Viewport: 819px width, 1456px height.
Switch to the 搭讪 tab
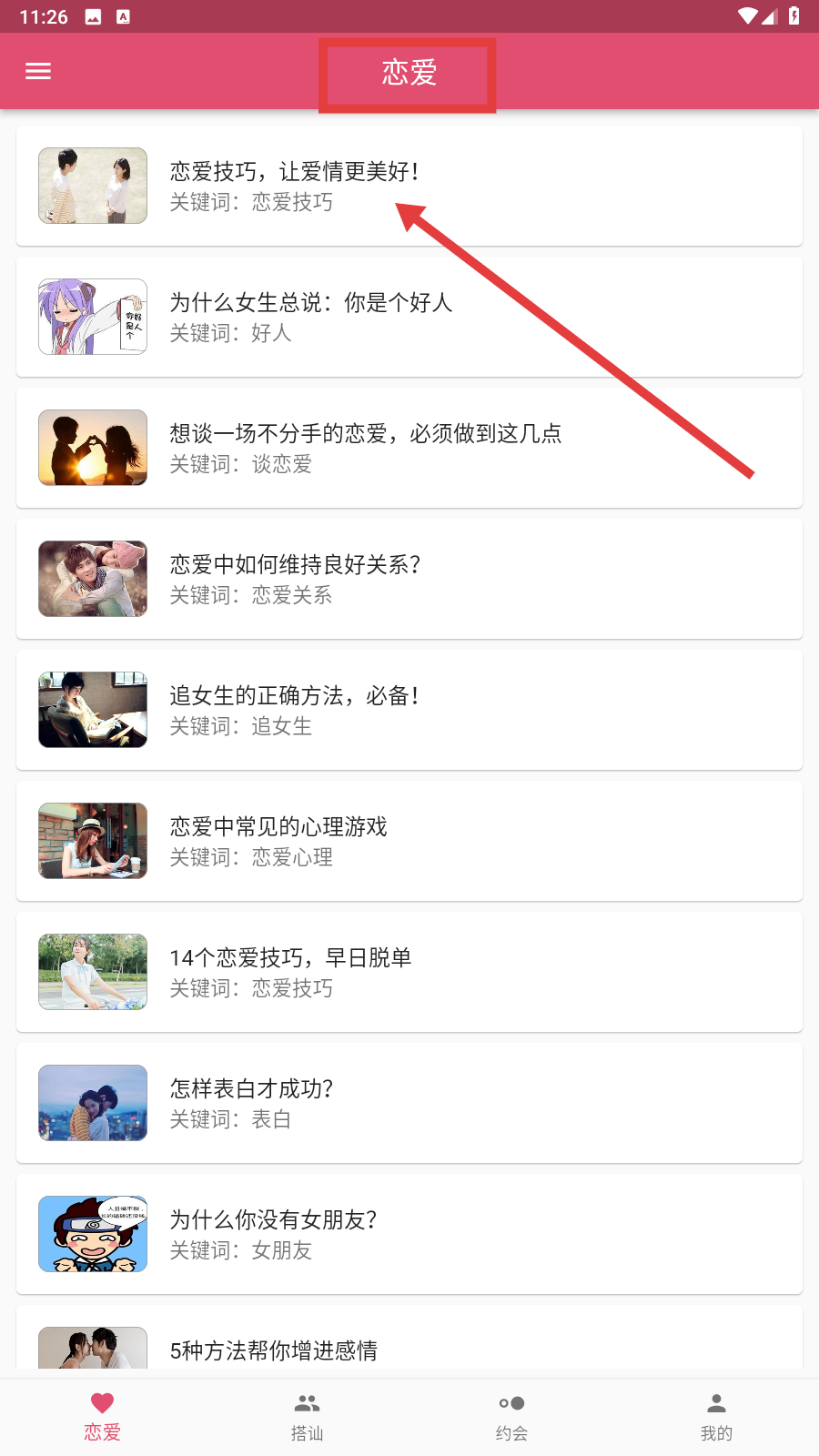click(x=307, y=1417)
